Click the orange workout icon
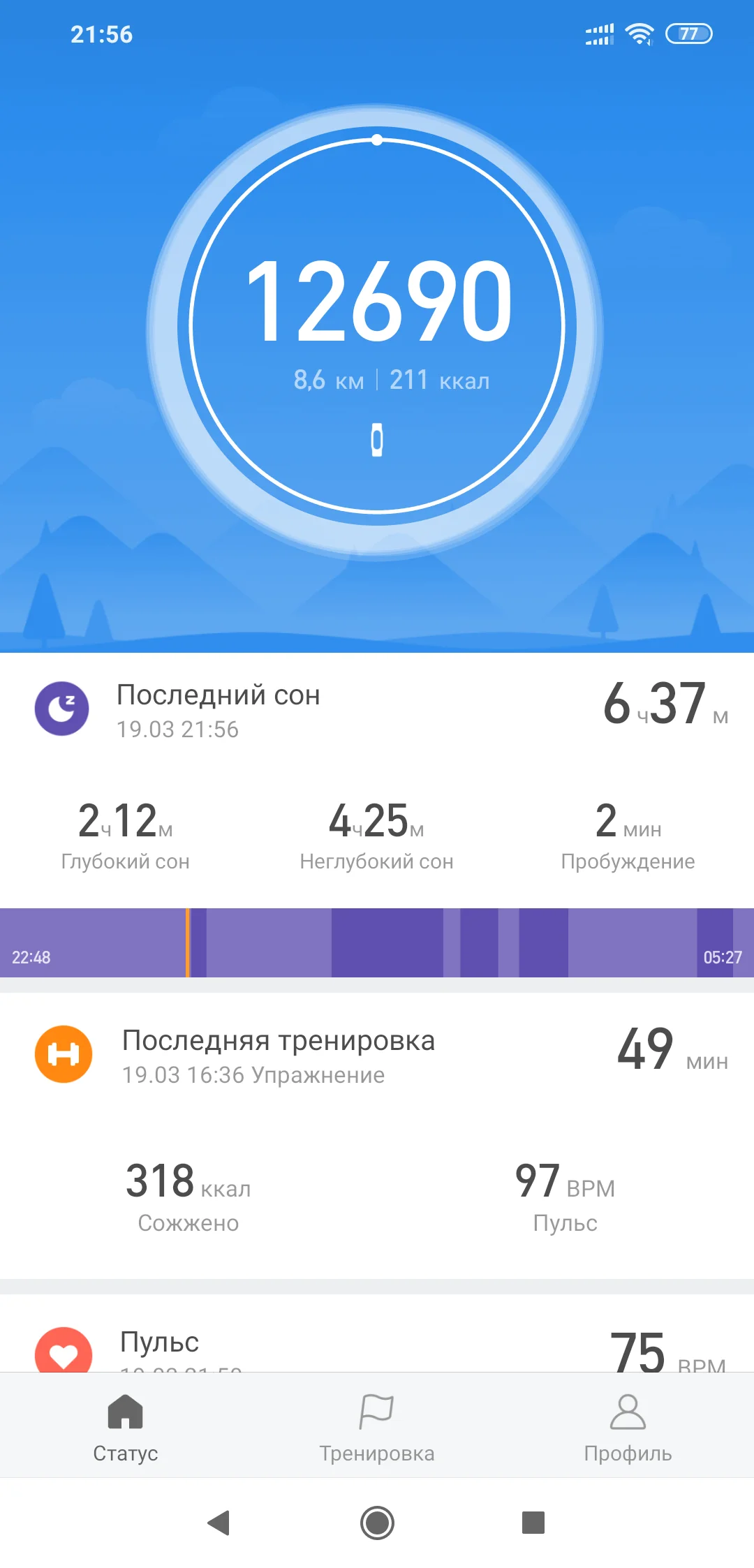Image resolution: width=754 pixels, height=1568 pixels. (x=63, y=1054)
